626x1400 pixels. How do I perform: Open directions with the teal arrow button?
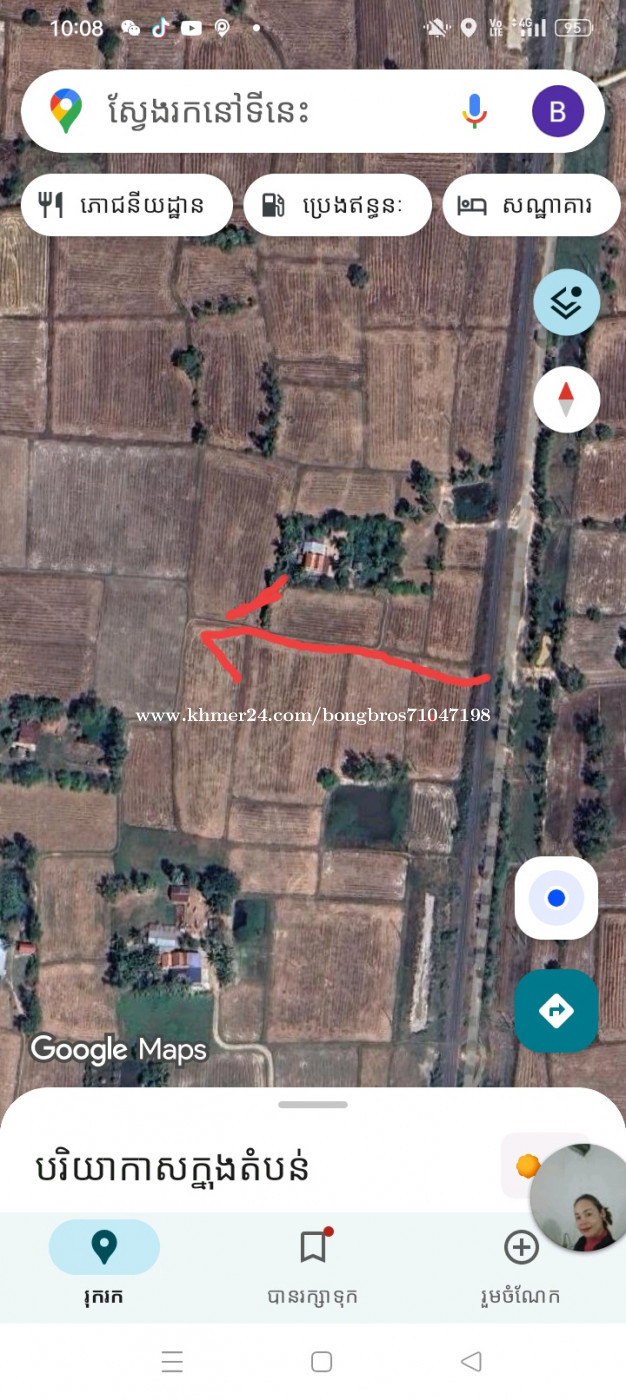point(556,1011)
